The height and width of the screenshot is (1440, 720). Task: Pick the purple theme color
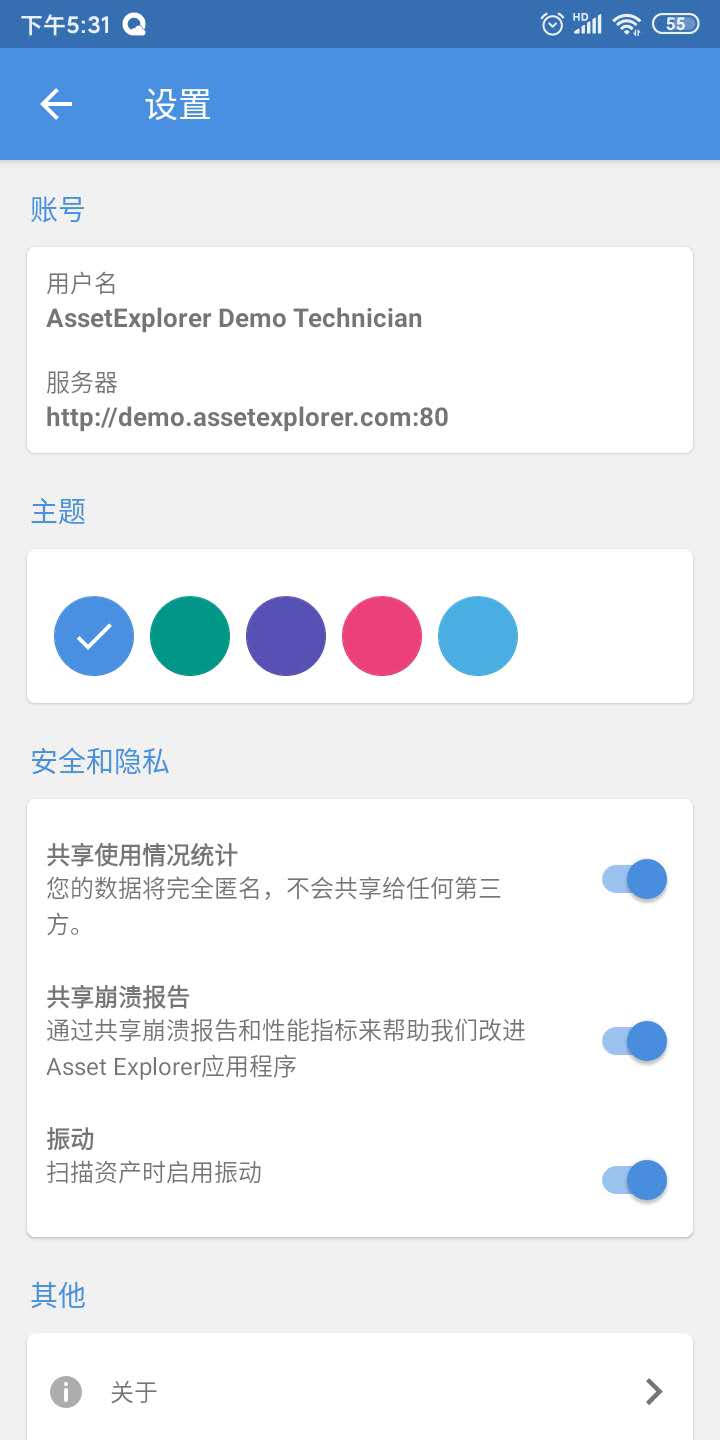286,636
